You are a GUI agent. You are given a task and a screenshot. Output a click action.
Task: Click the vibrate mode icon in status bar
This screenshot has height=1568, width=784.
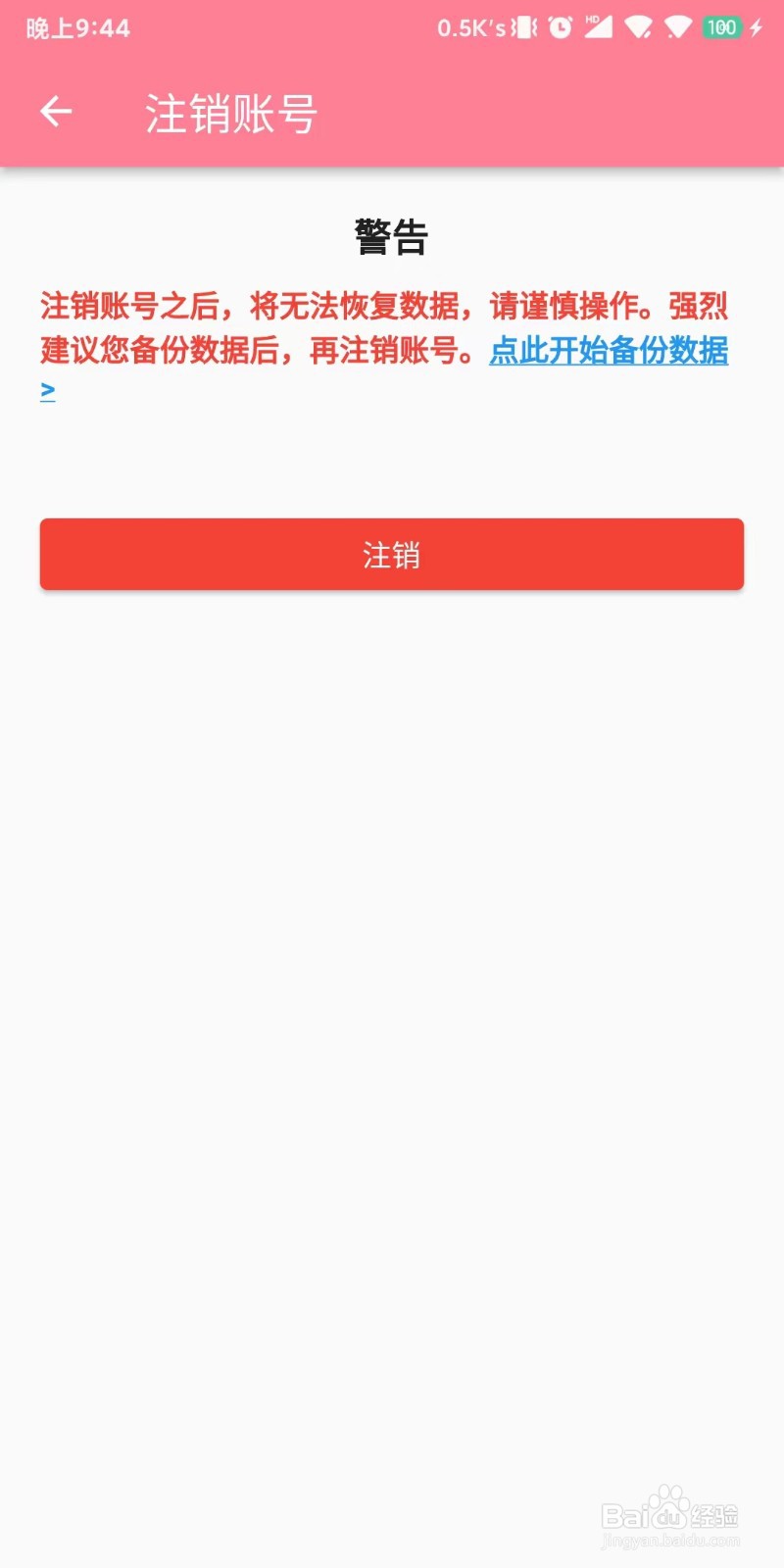[525, 27]
